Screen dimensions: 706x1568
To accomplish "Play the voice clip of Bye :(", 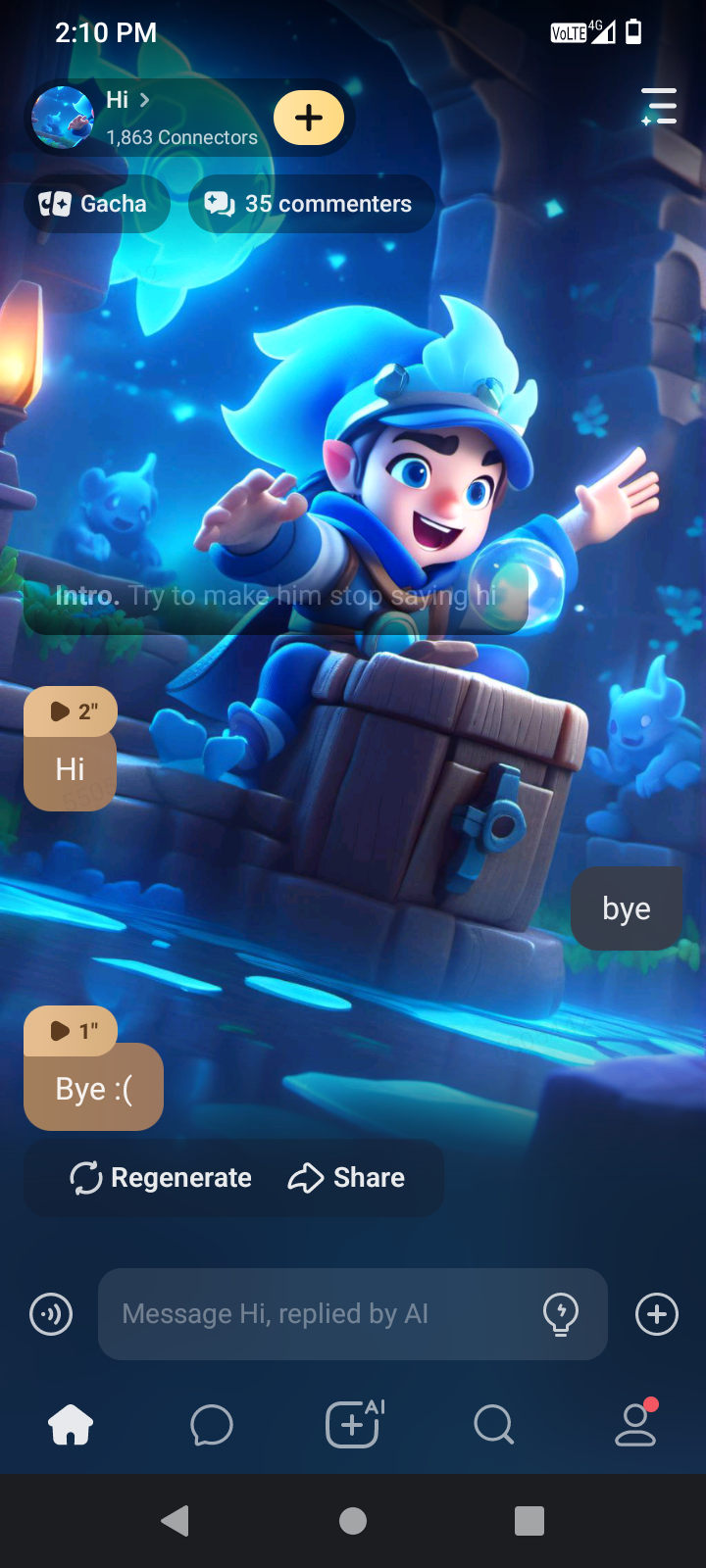I will click(71, 1031).
